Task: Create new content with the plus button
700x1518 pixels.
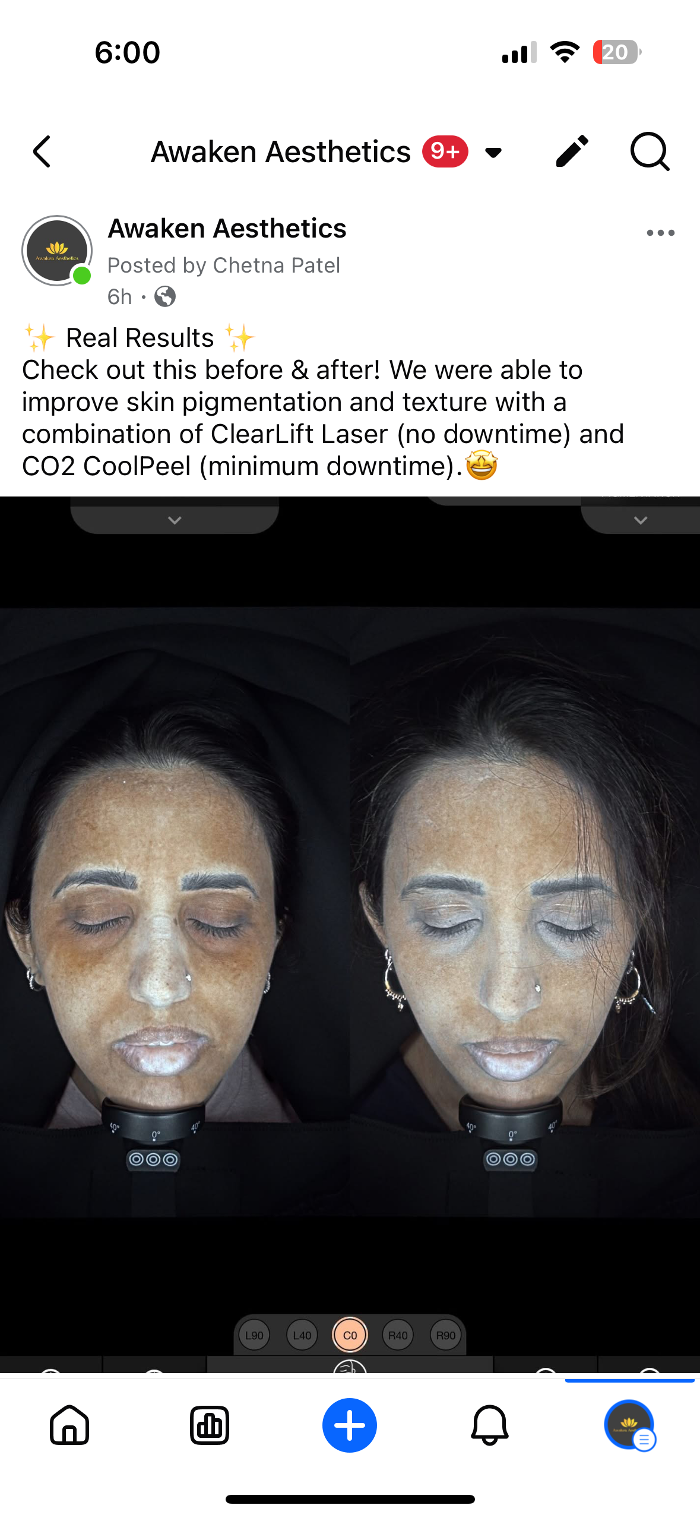Action: tap(349, 1425)
